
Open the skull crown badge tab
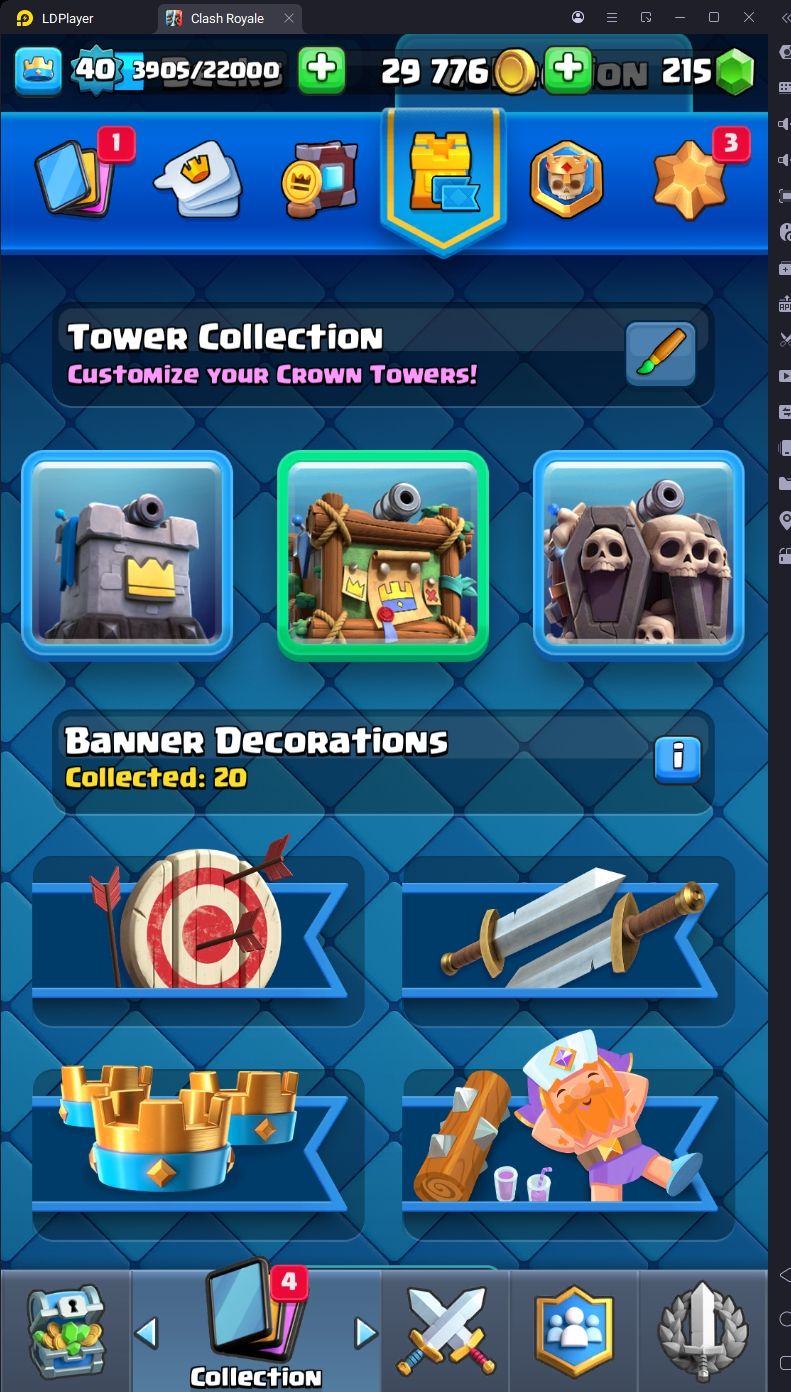click(567, 178)
